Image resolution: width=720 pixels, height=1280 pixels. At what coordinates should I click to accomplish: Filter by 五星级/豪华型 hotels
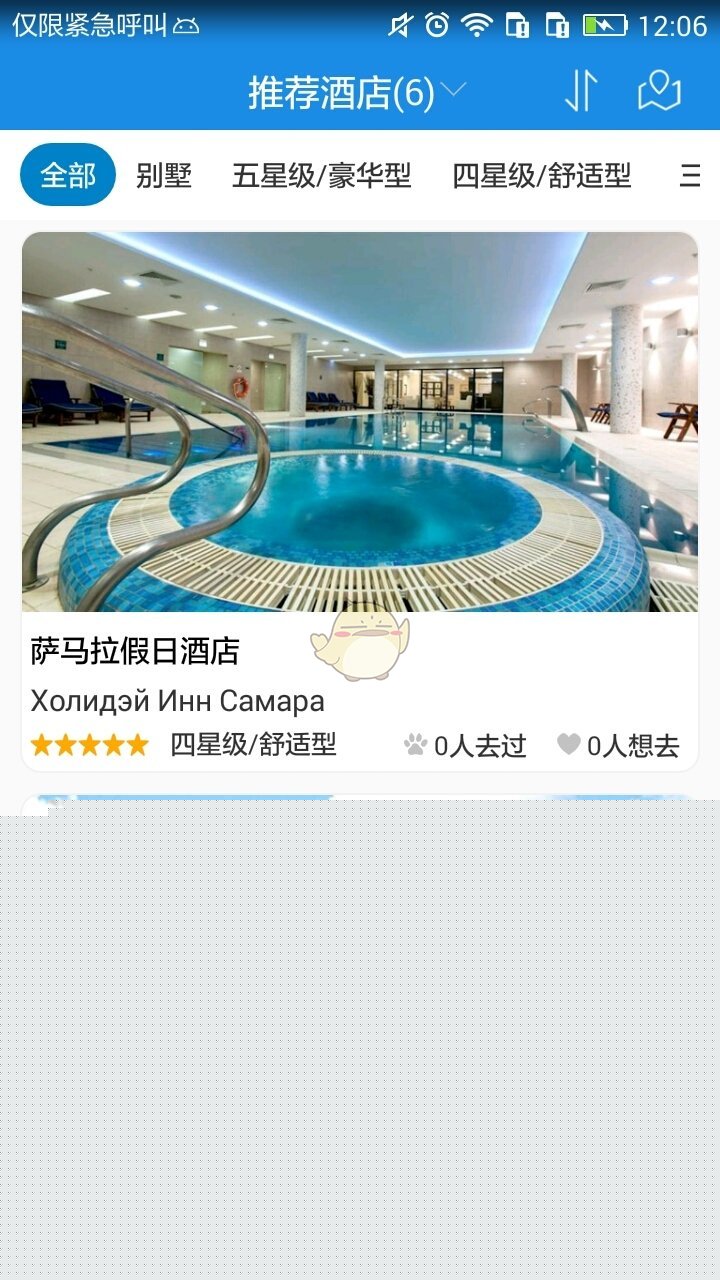[x=321, y=176]
